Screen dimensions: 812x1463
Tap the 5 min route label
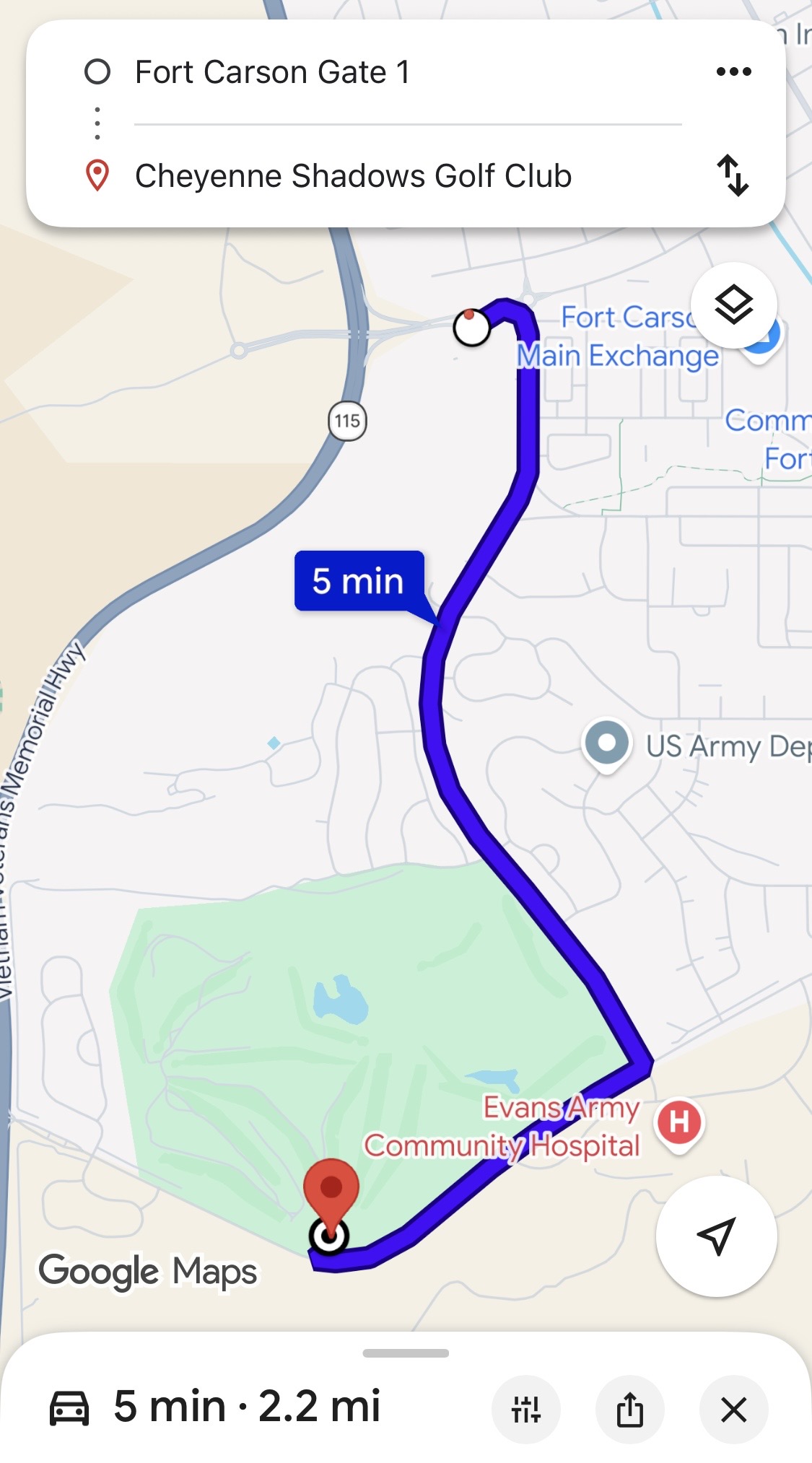coord(358,581)
